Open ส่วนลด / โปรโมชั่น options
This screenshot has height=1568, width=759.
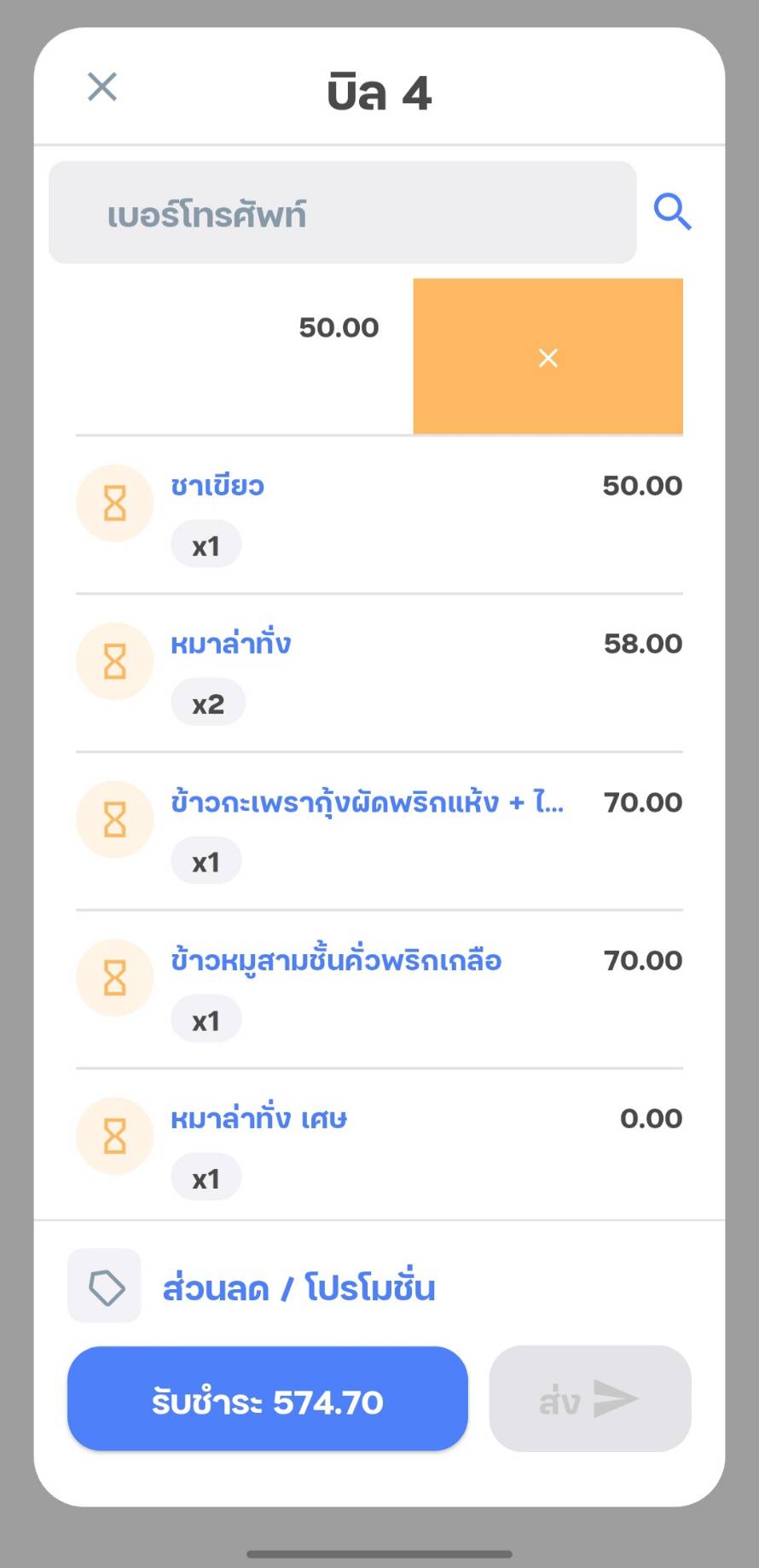point(297,1287)
